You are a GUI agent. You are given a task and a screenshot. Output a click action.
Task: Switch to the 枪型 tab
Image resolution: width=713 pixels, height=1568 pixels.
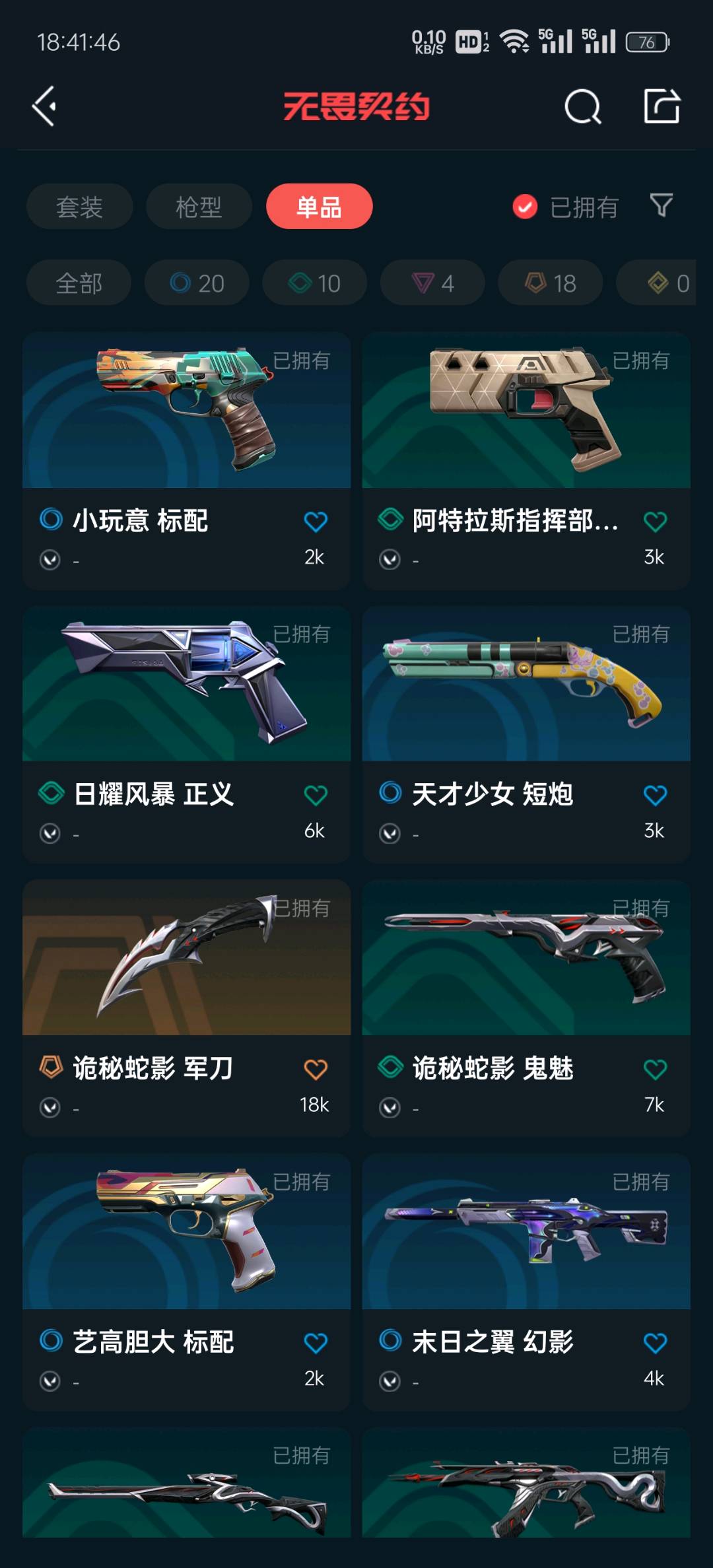click(199, 207)
